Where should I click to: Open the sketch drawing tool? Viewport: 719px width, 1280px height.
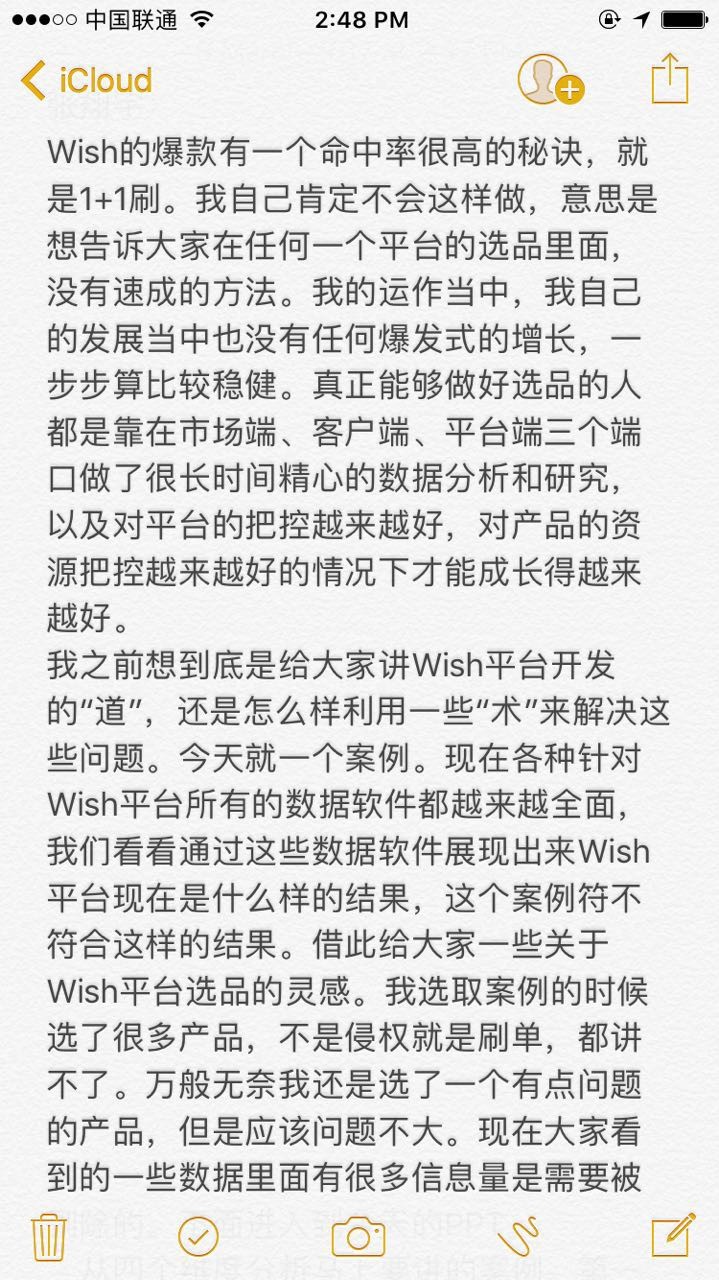[x=517, y=1237]
